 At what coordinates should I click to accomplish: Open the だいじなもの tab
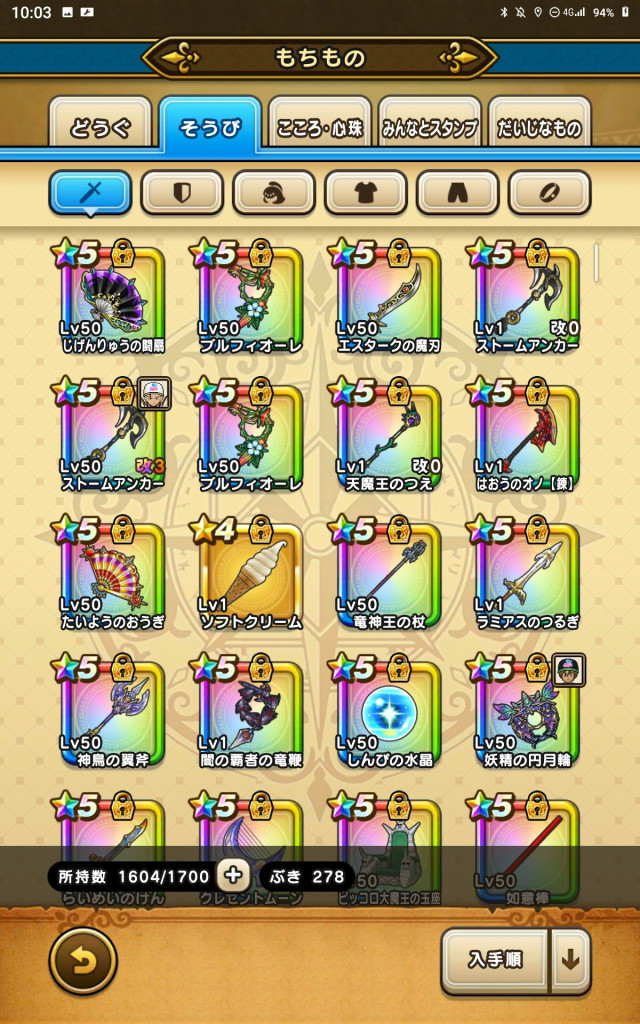coord(537,127)
